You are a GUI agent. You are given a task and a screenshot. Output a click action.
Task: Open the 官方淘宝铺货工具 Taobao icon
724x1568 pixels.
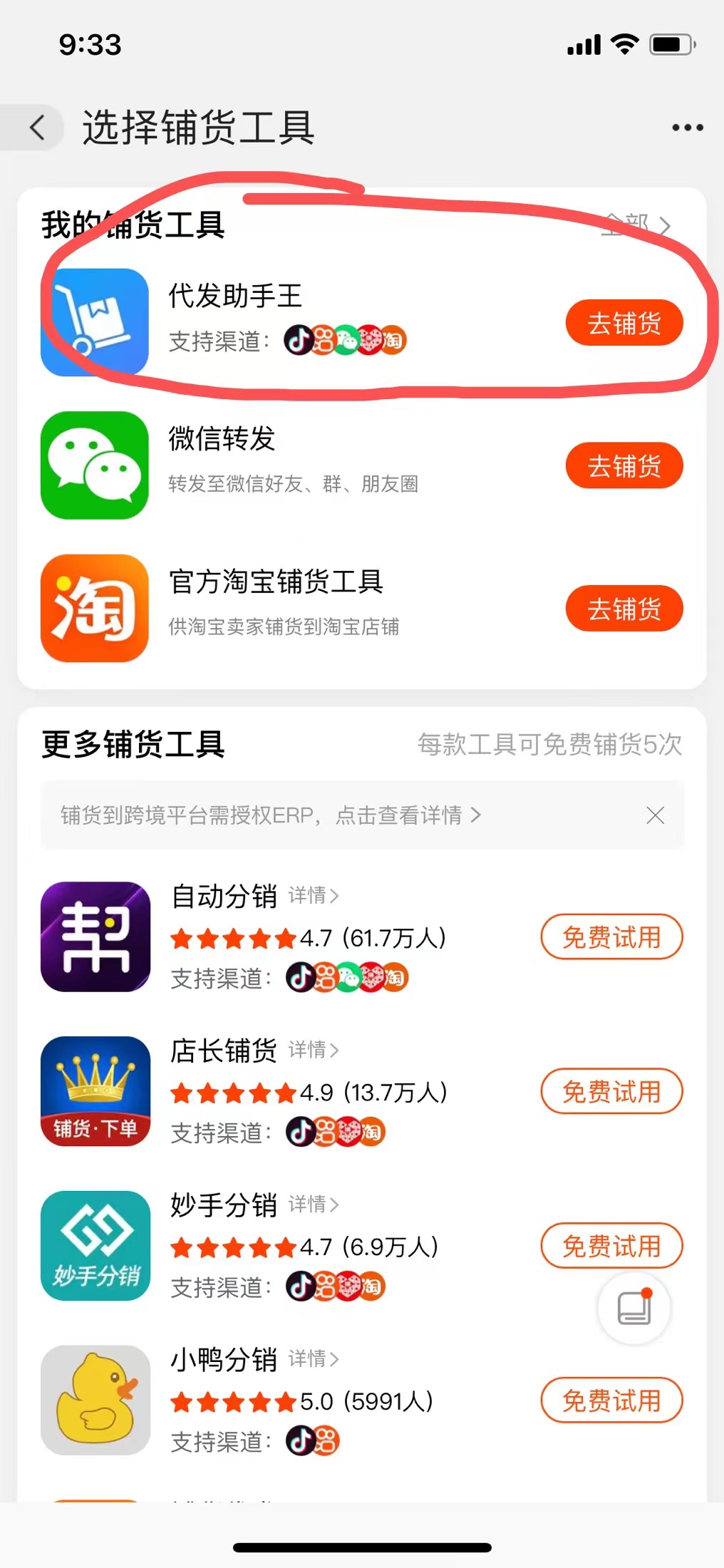pyautogui.click(x=95, y=607)
